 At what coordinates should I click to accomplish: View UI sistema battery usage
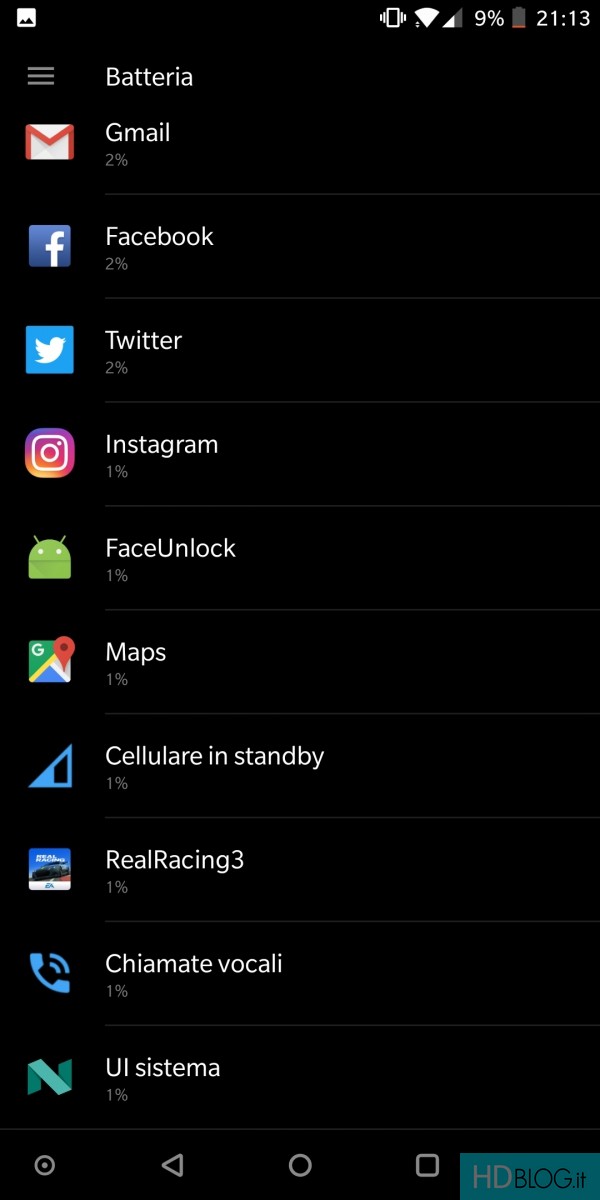coord(300,1078)
